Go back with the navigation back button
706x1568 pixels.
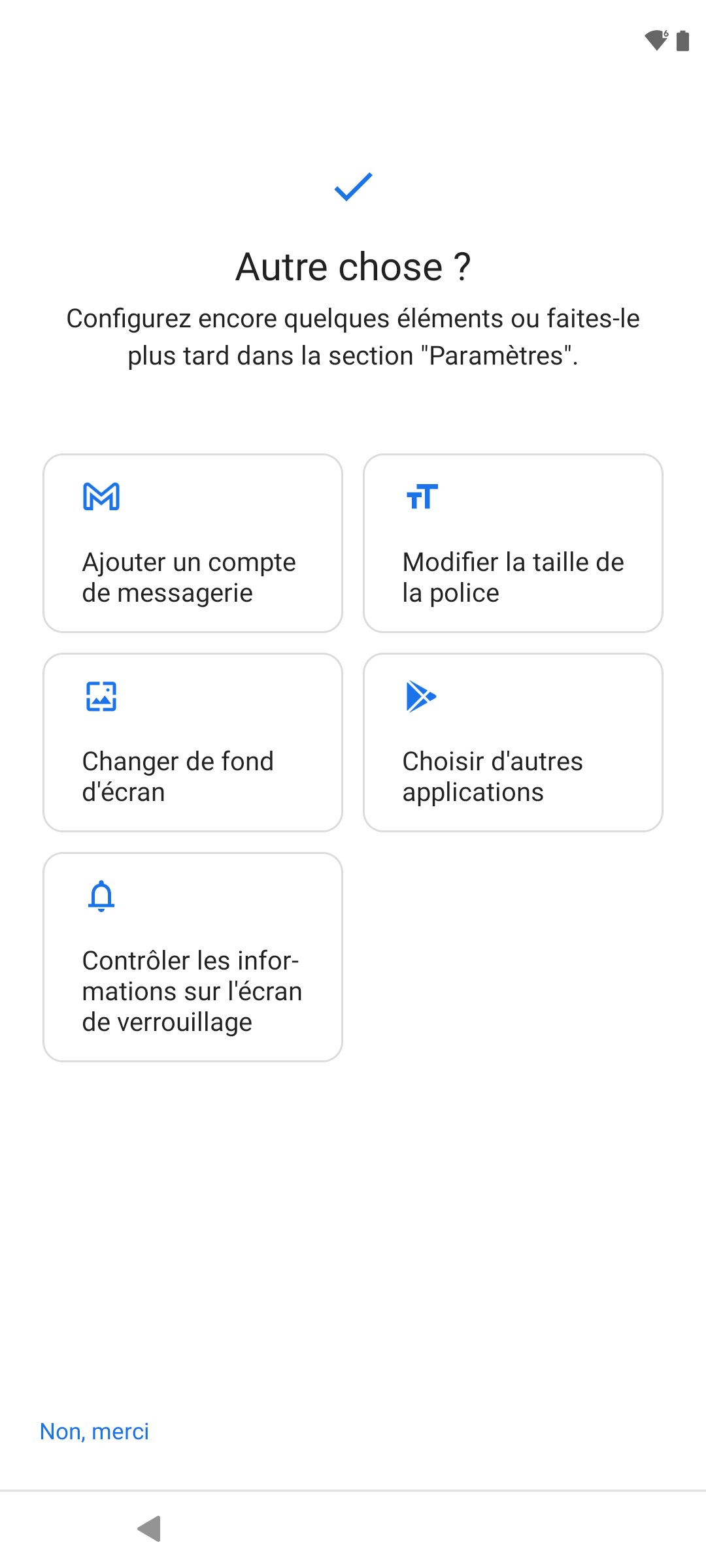pos(150,1528)
